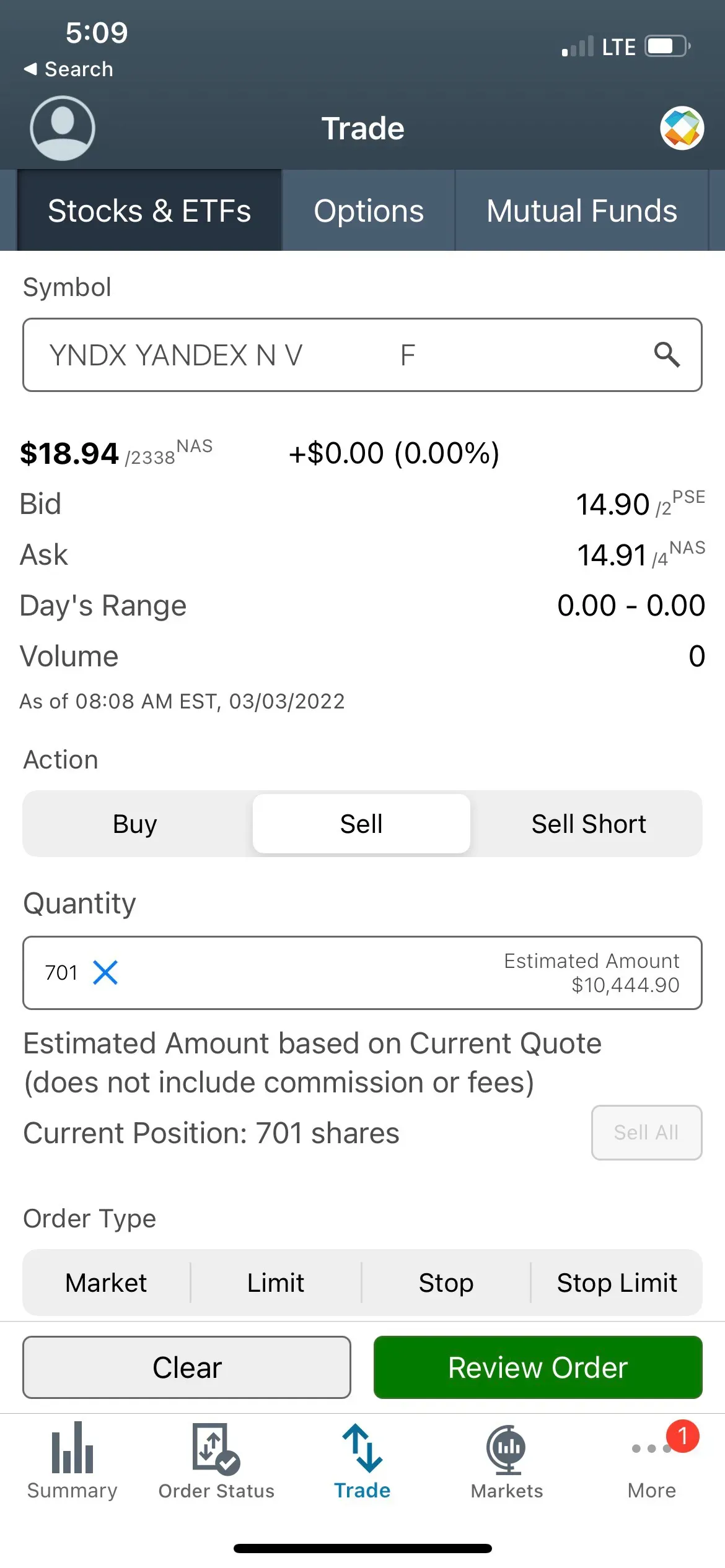Choose Buy as the action
This screenshot has width=725, height=1568.
click(x=135, y=824)
